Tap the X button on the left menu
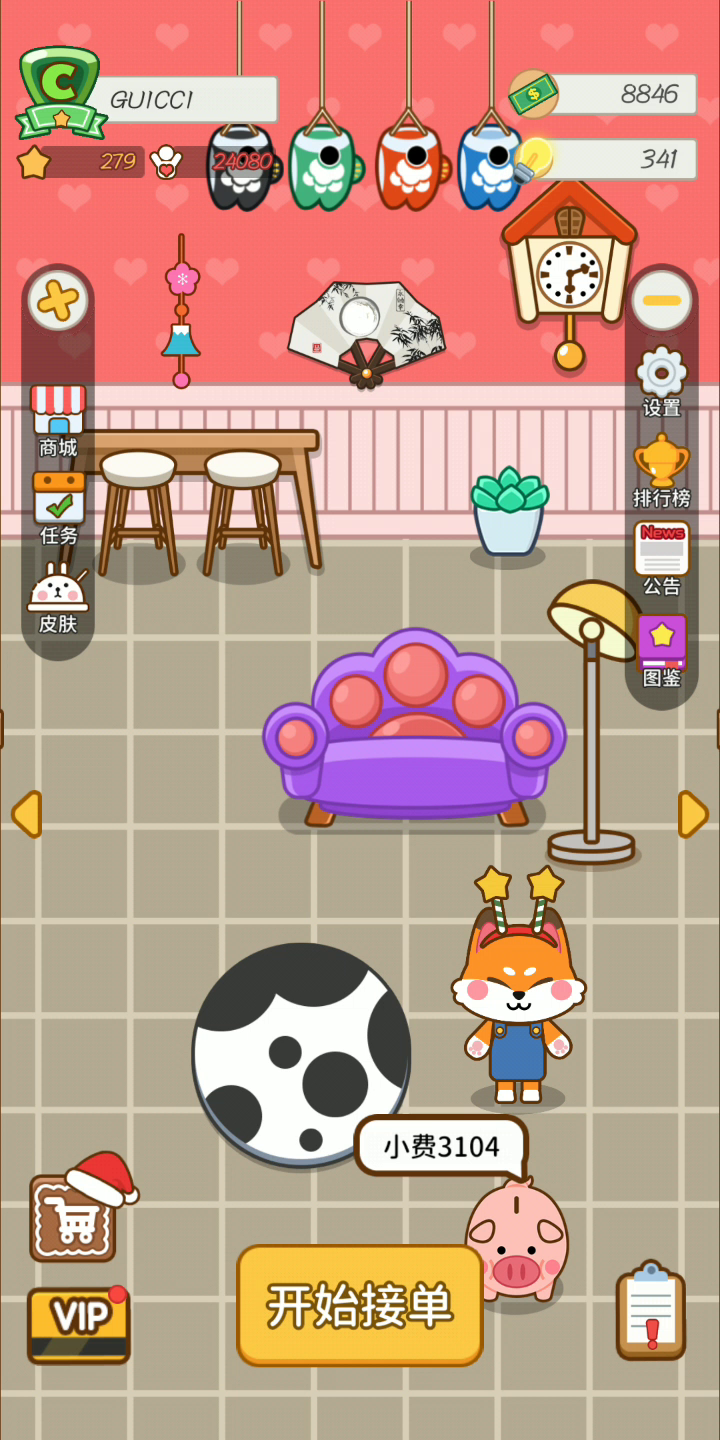720x1440 pixels. pos(58,300)
